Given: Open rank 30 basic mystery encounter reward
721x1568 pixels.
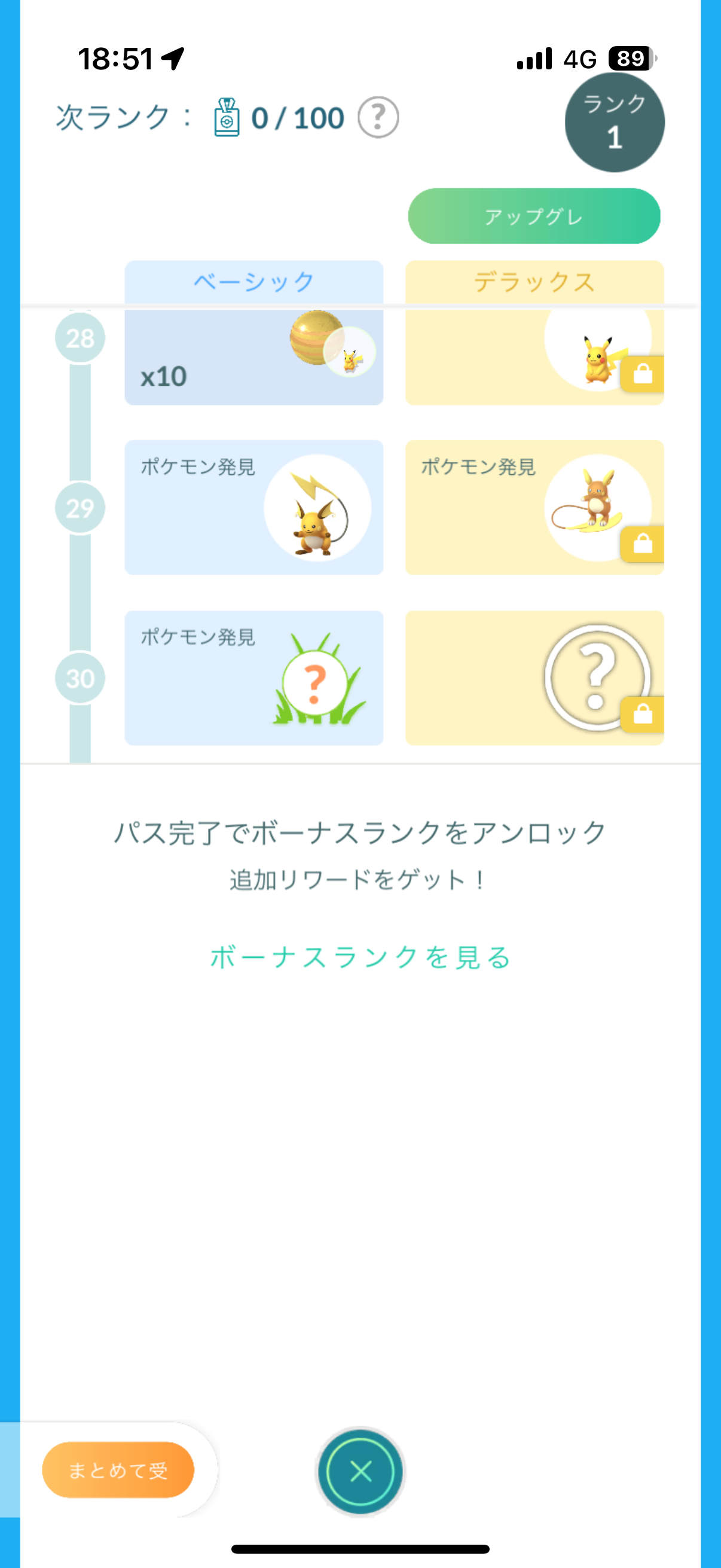Looking at the screenshot, I should click(x=253, y=678).
